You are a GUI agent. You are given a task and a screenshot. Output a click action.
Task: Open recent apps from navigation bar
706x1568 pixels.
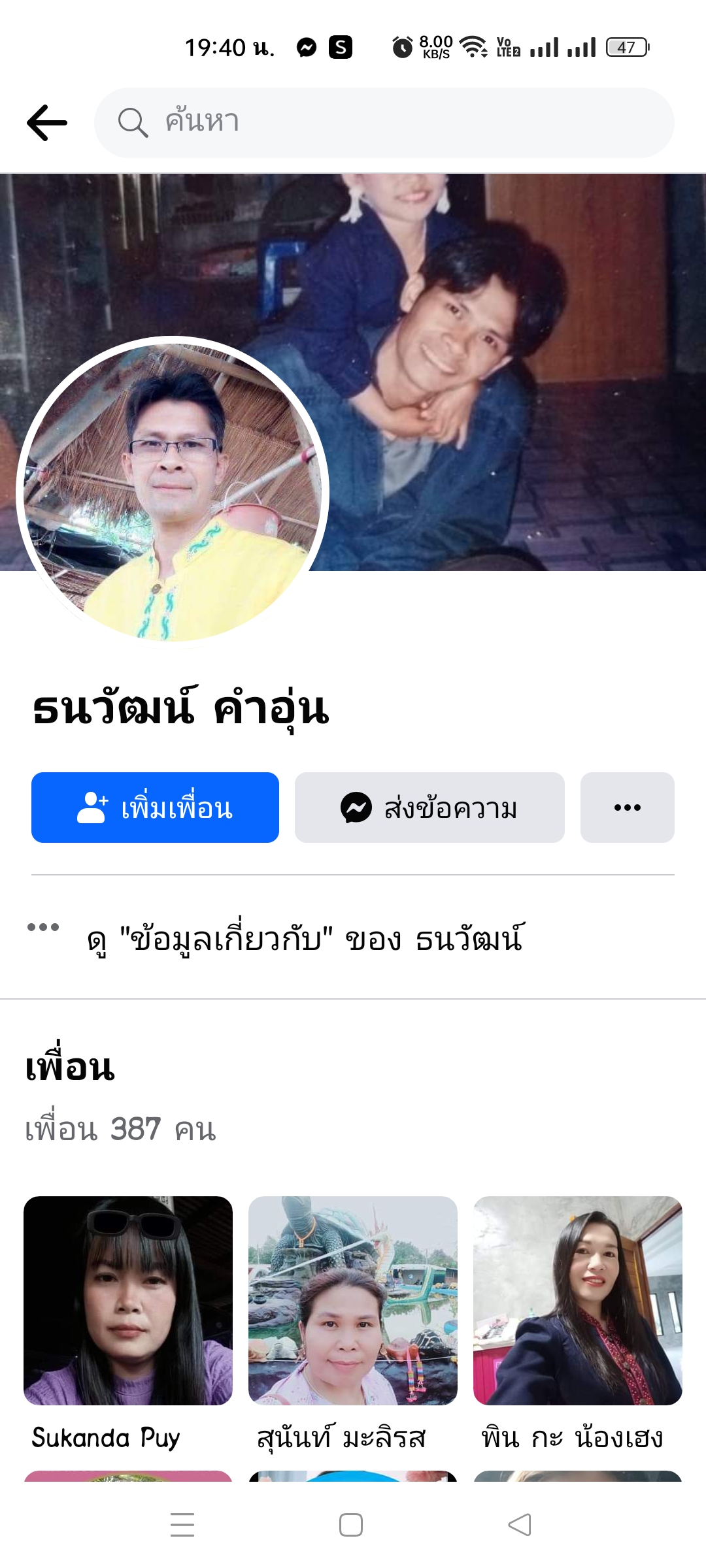[x=182, y=1525]
